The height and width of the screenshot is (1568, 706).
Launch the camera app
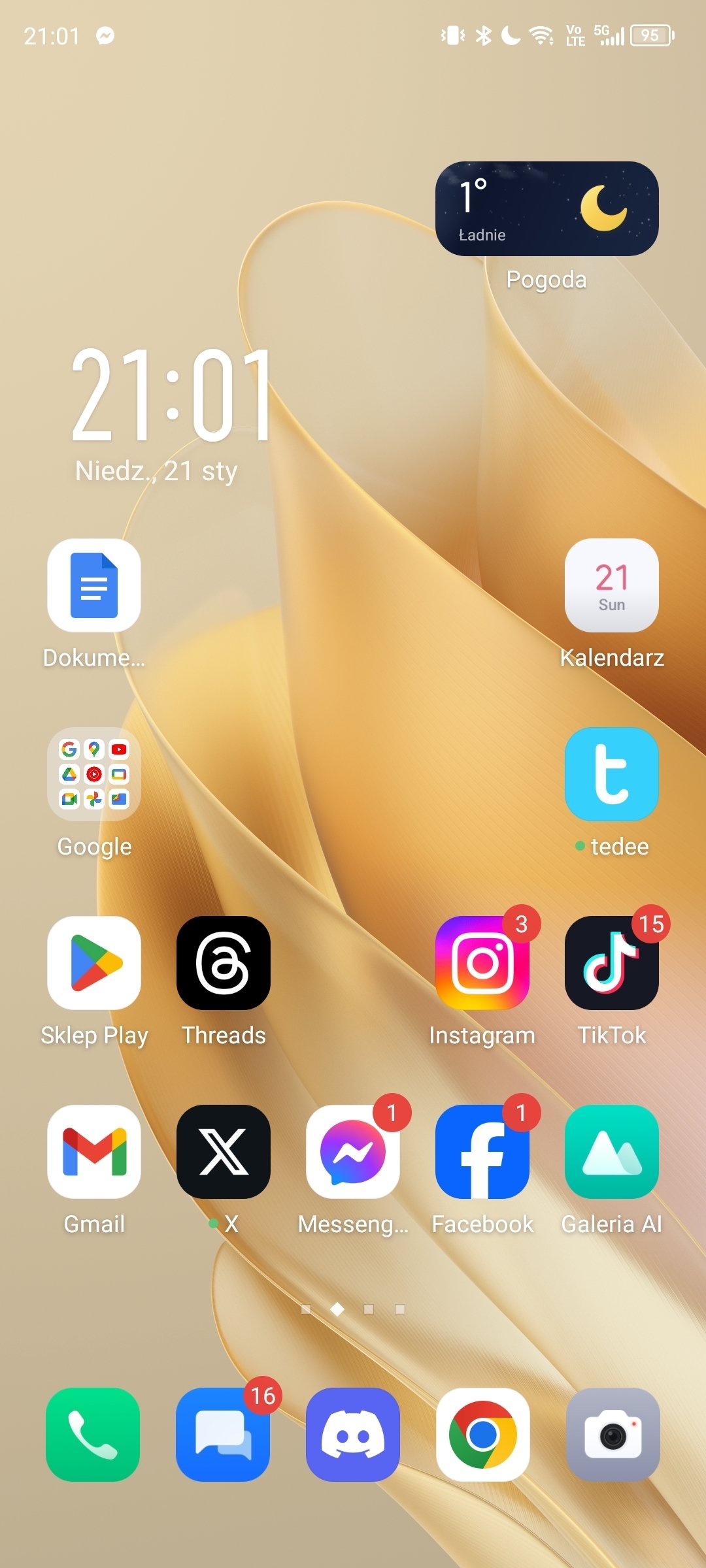pos(613,1435)
